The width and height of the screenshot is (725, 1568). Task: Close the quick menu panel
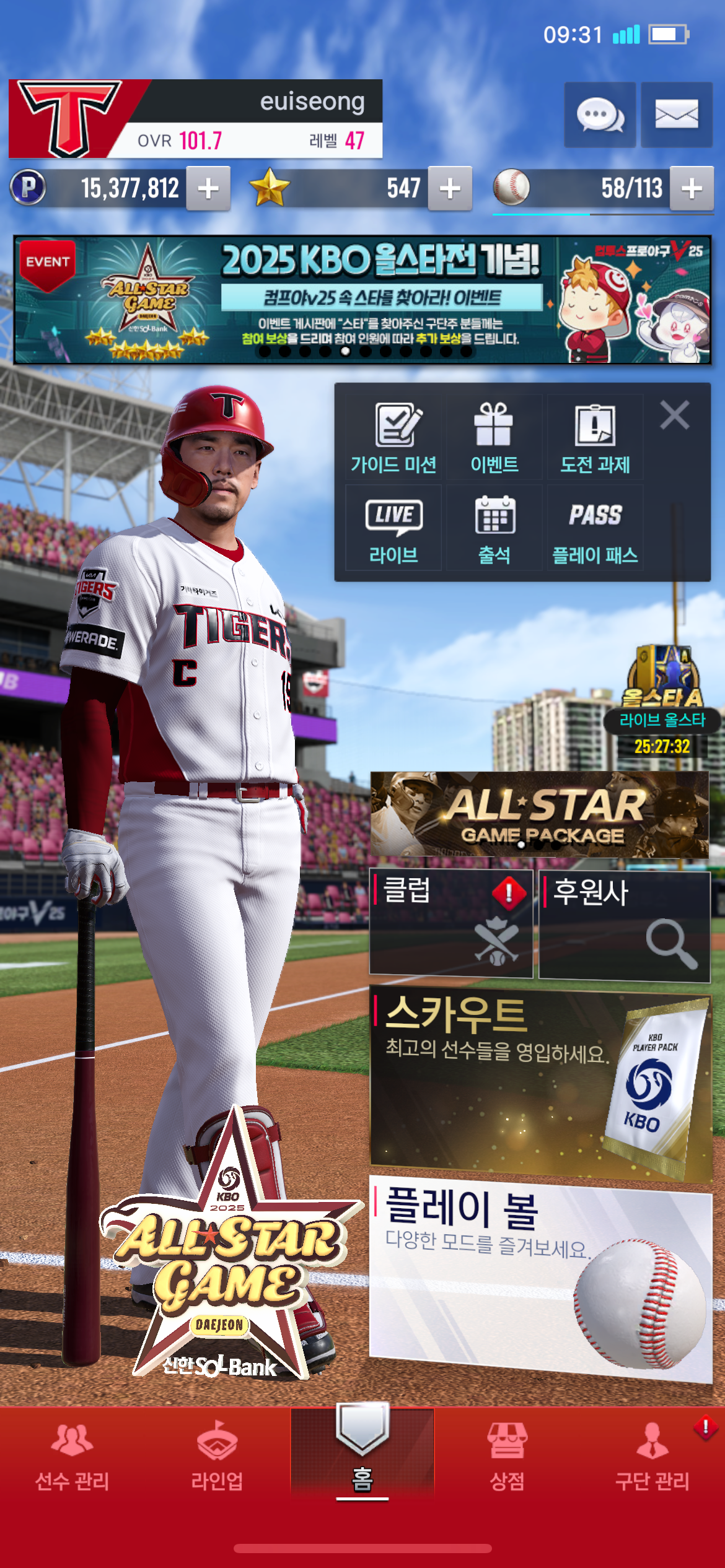[675, 415]
